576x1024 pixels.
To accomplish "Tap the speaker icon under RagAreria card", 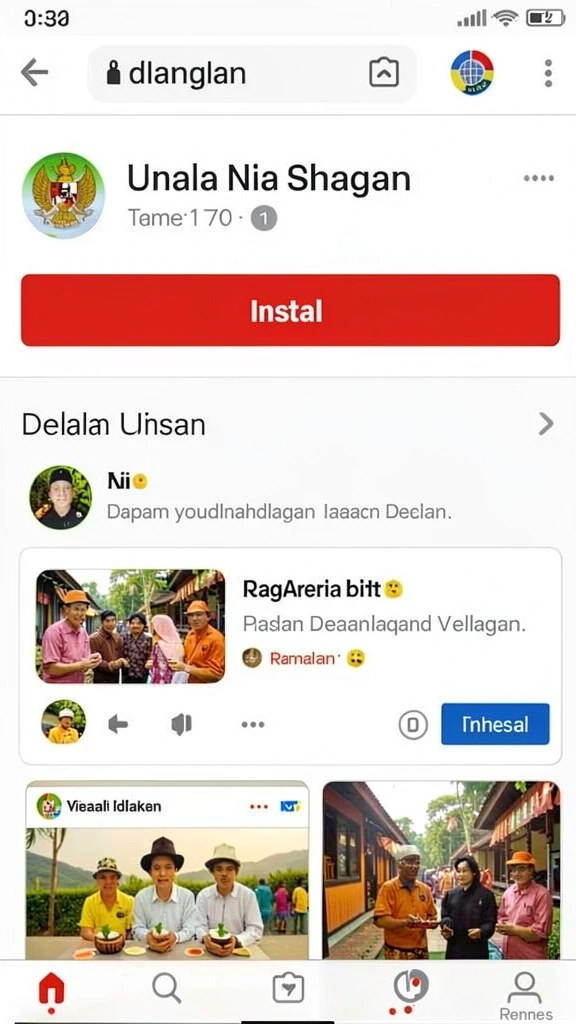I will pos(182,724).
